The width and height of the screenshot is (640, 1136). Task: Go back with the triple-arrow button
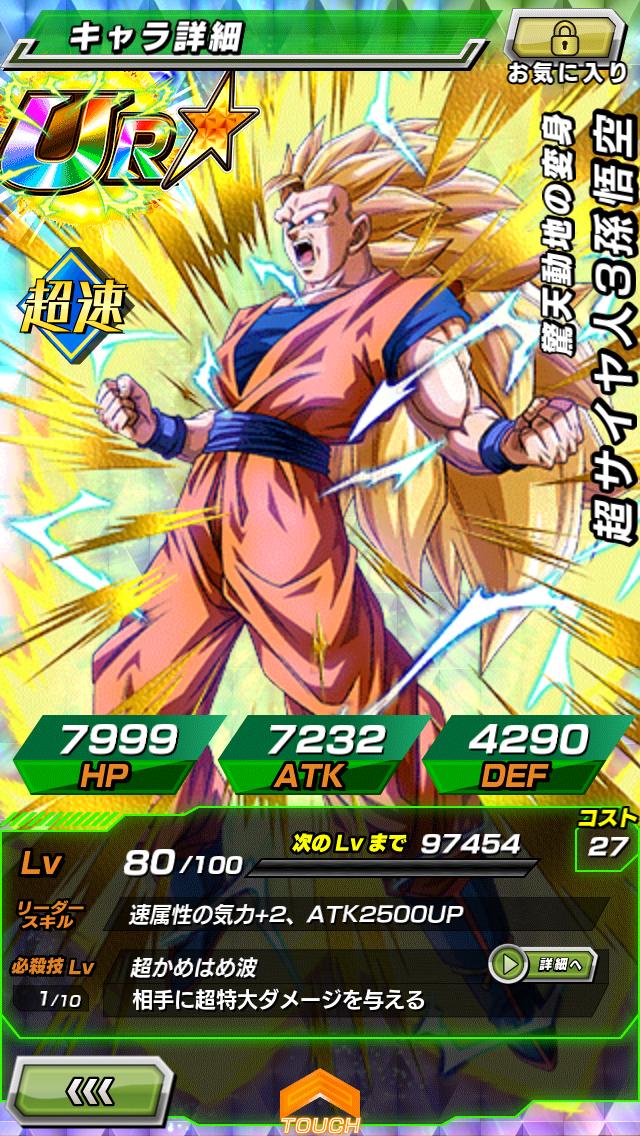[91, 1091]
